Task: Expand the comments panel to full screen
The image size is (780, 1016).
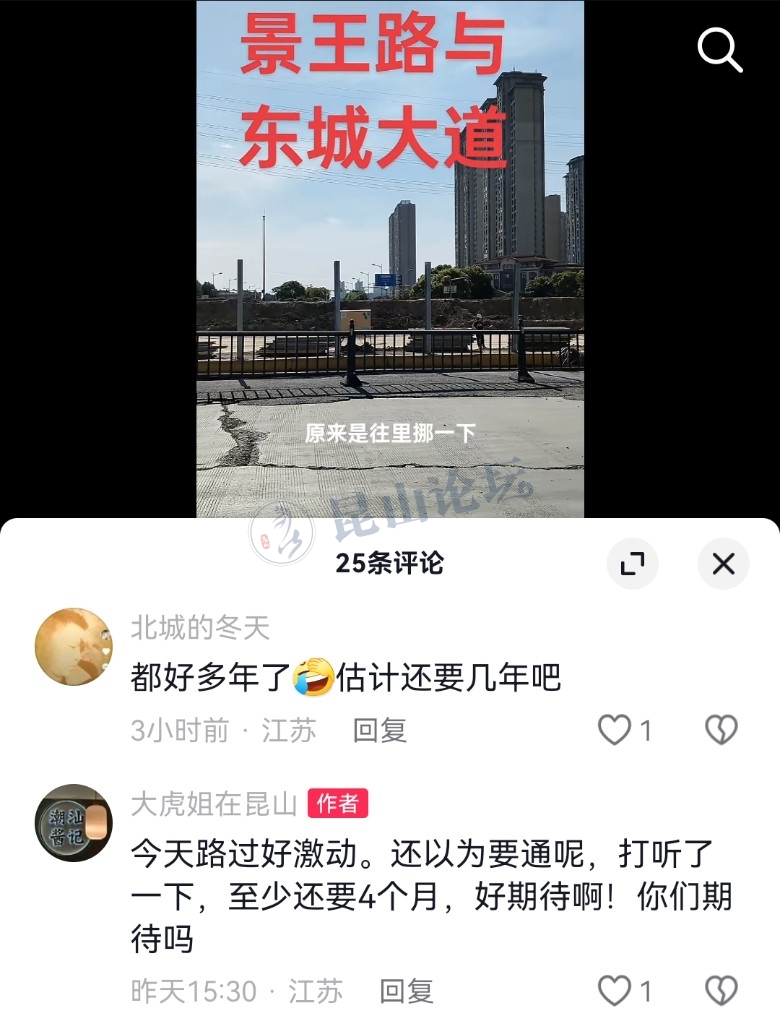Action: [x=632, y=564]
